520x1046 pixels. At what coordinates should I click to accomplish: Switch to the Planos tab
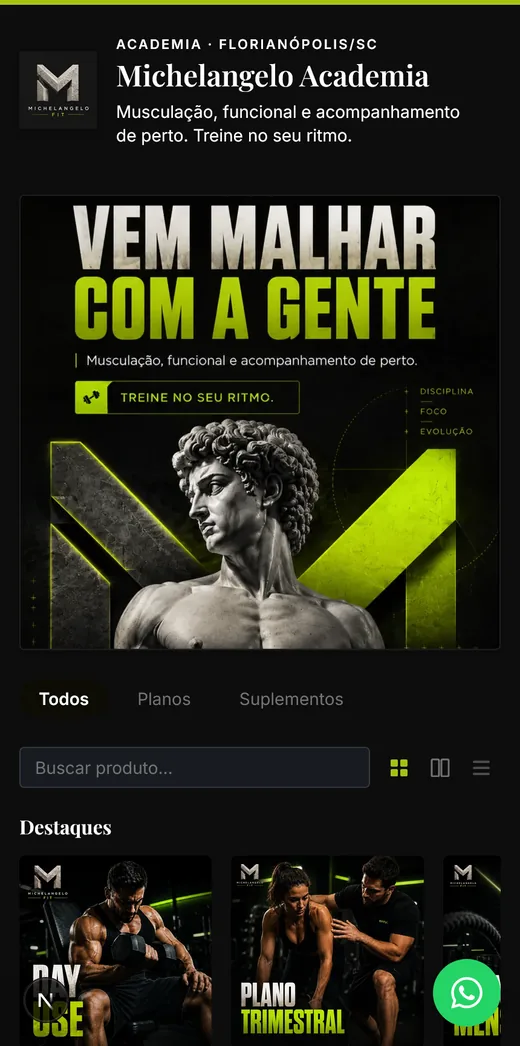point(164,699)
